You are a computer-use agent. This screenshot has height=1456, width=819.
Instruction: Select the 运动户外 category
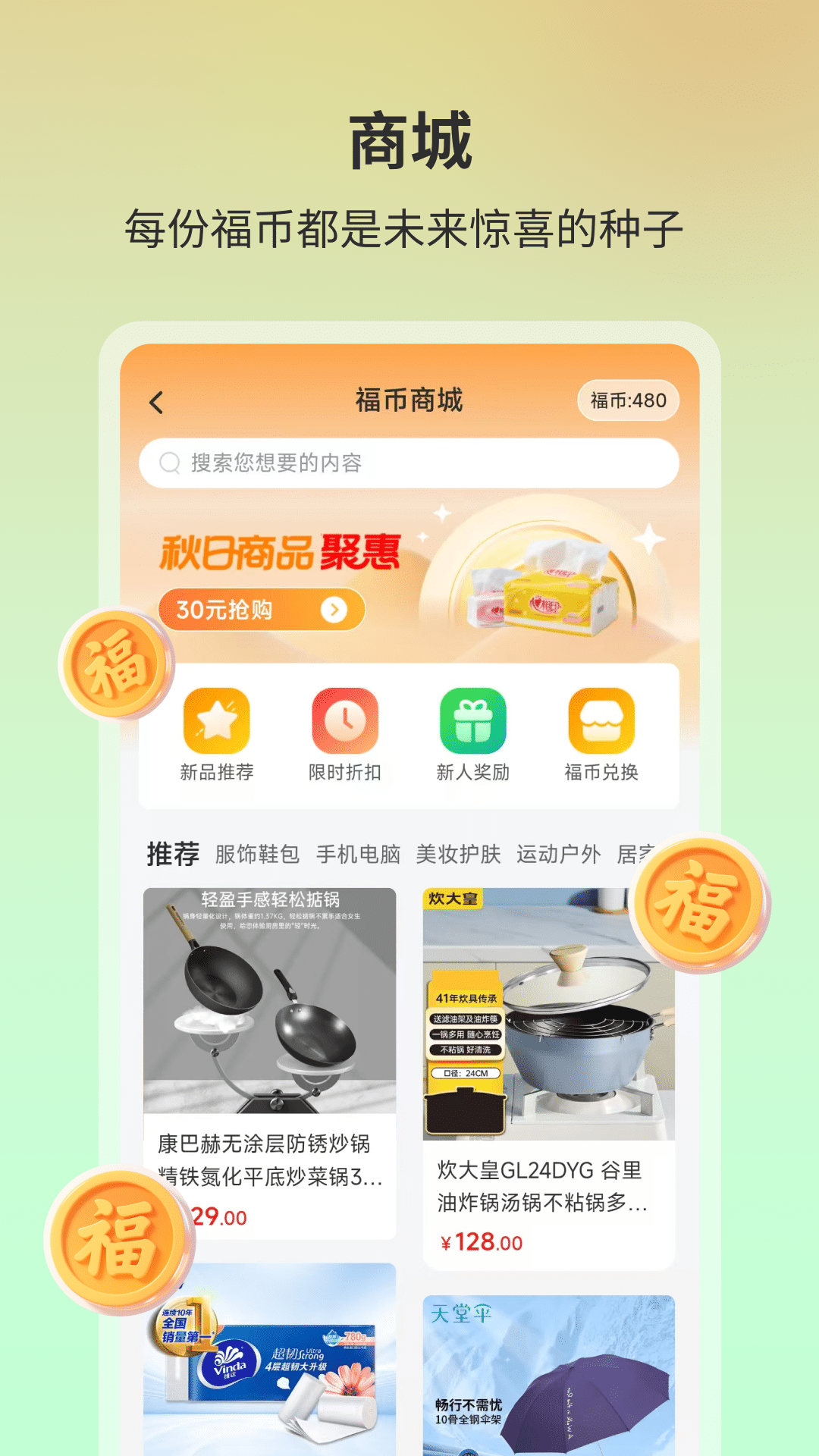coord(559,854)
